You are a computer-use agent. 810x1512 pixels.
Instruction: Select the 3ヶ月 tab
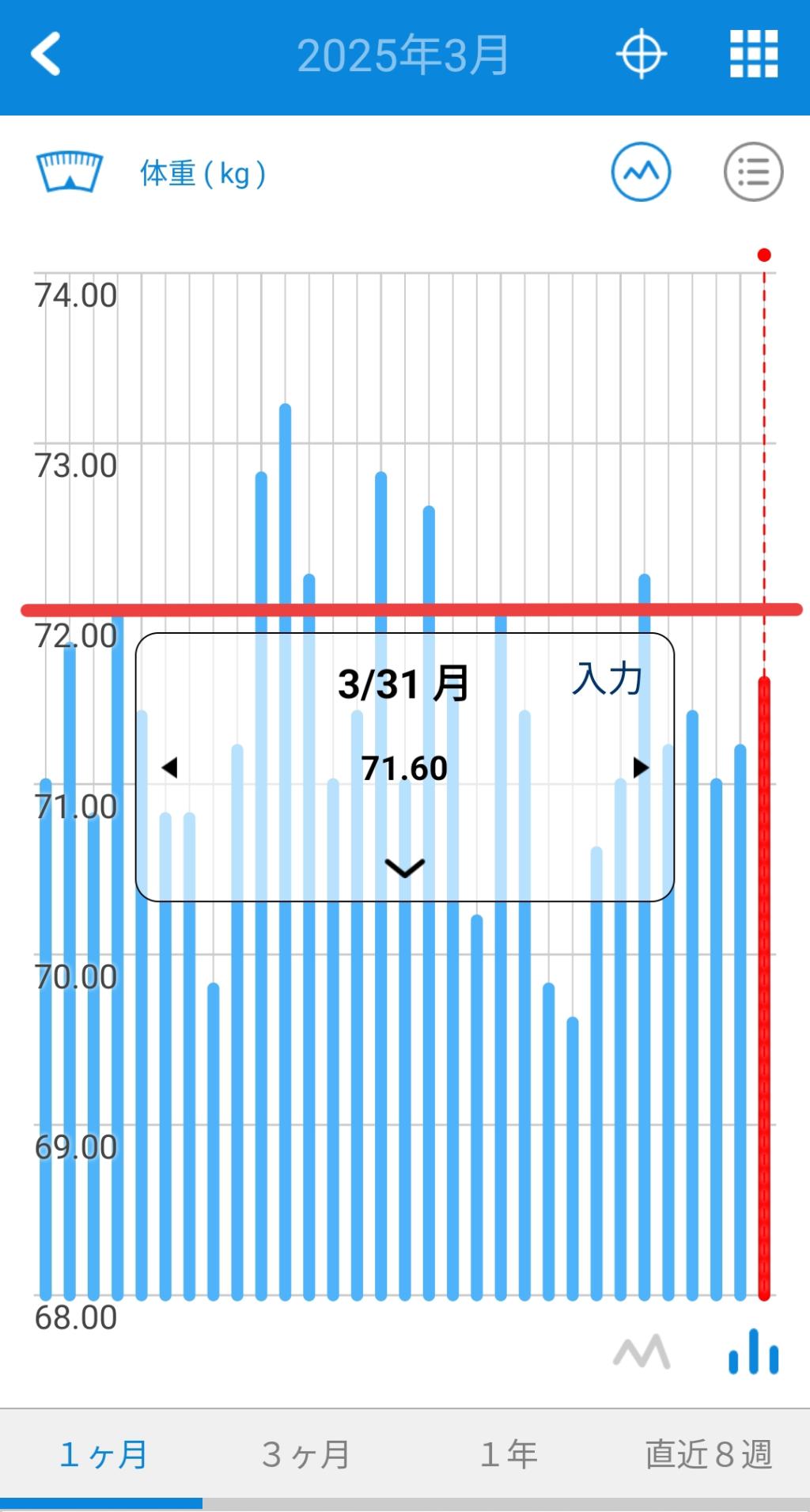(305, 1454)
